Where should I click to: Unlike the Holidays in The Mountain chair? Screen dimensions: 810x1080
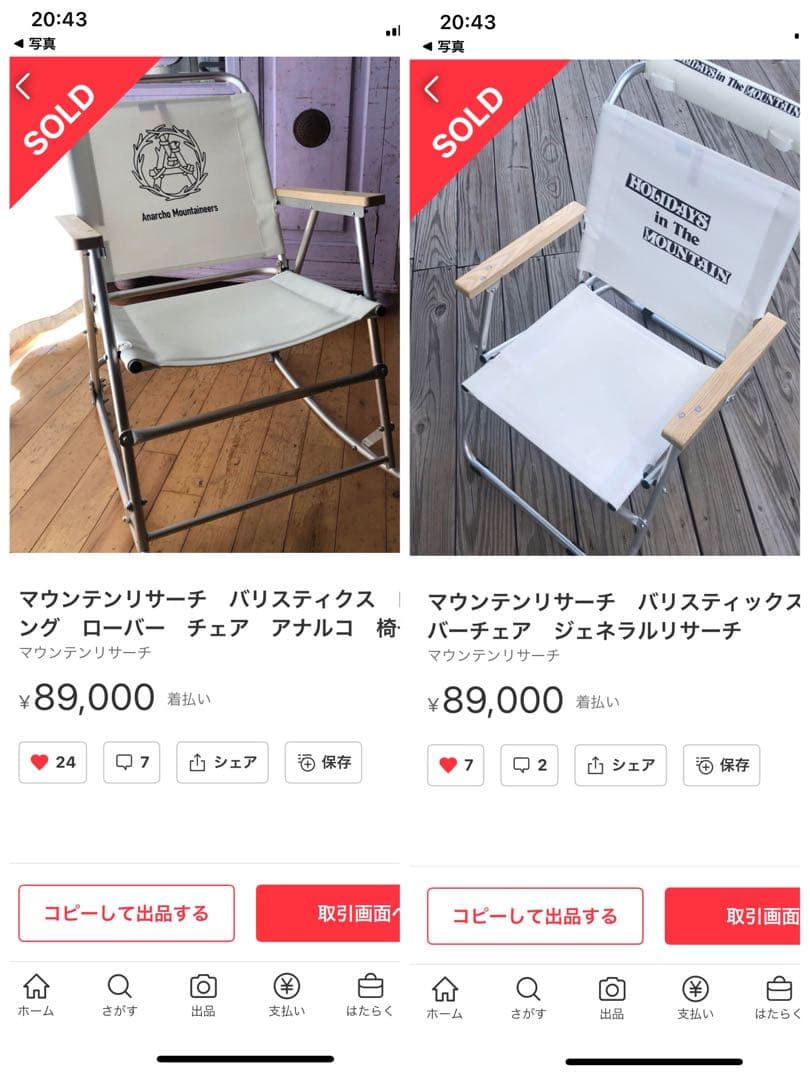click(455, 763)
